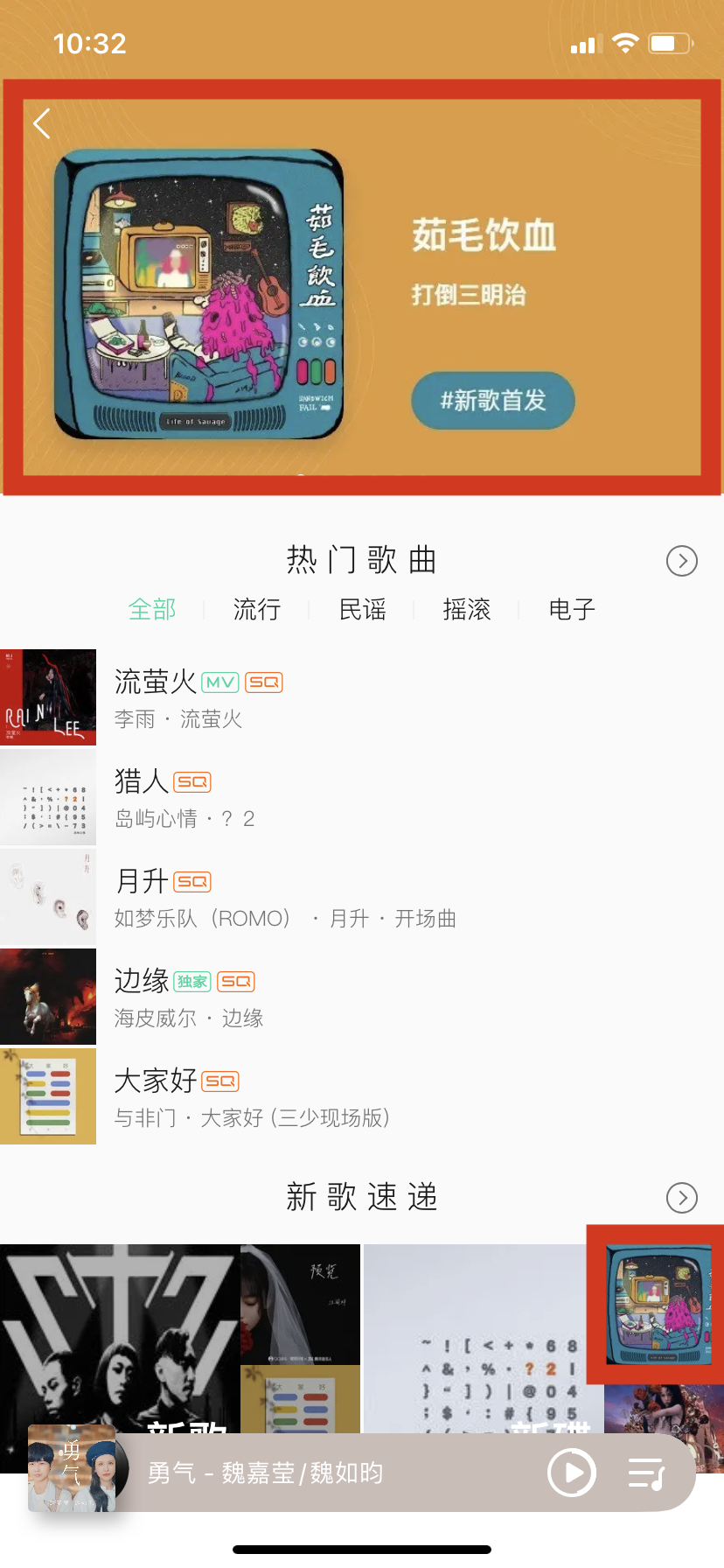This screenshot has width=724, height=1568.
Task: Switch to the 电子 tab
Action: point(572,609)
